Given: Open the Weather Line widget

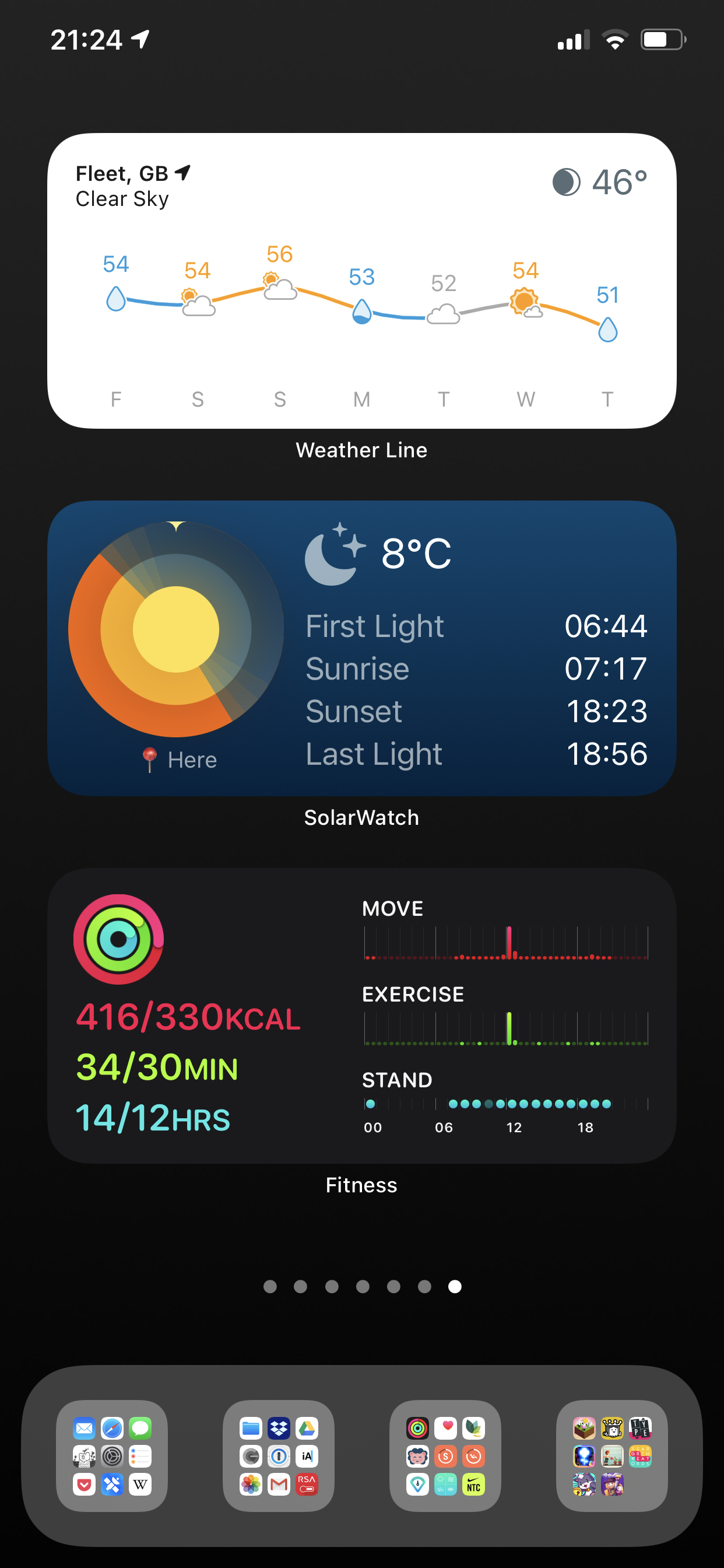Looking at the screenshot, I should [362, 281].
